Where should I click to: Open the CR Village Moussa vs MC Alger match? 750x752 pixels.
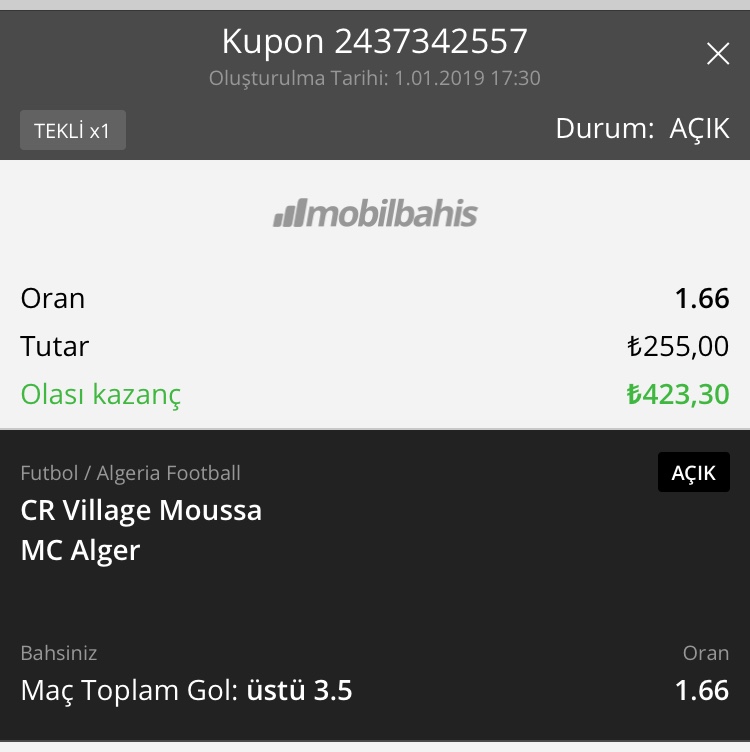tap(141, 530)
